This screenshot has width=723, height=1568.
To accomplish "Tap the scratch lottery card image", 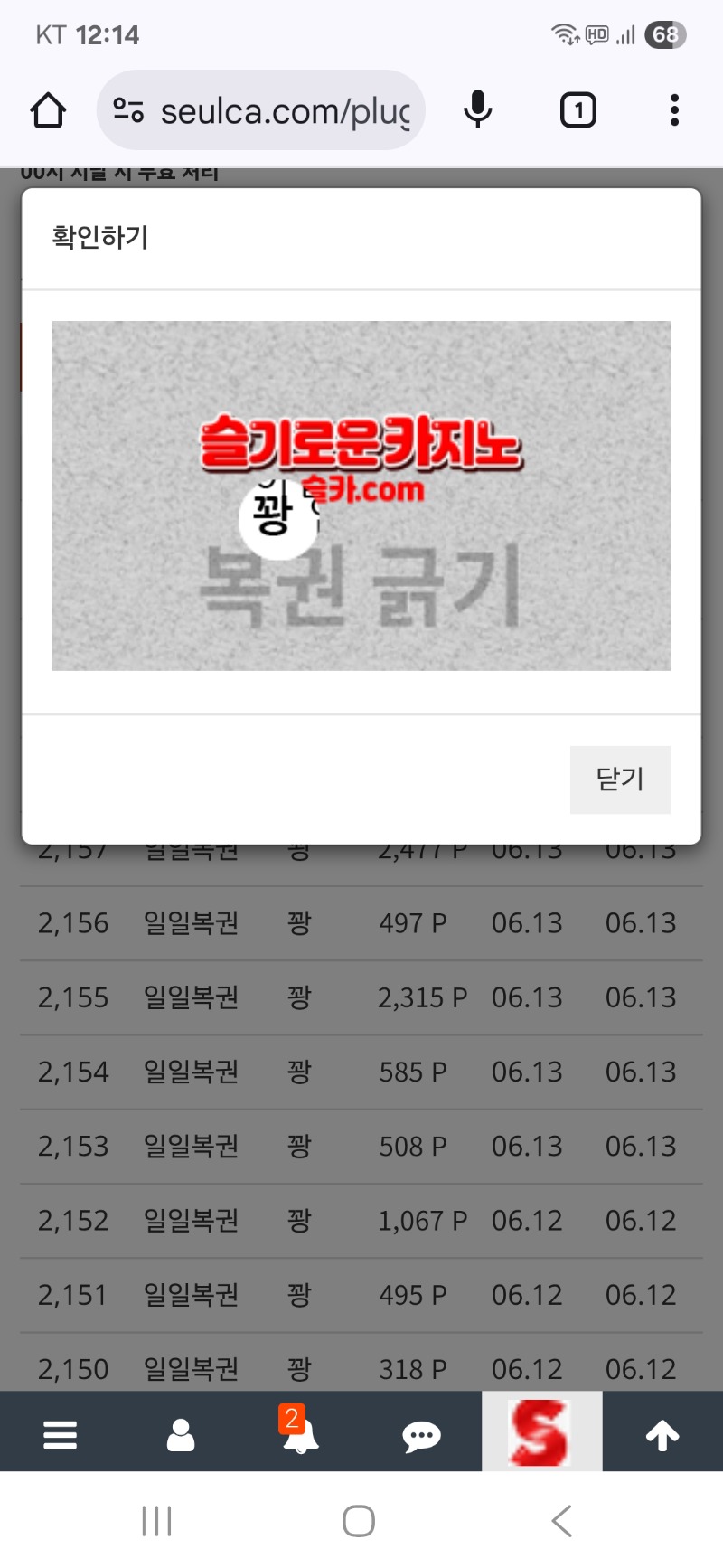I will click(361, 496).
